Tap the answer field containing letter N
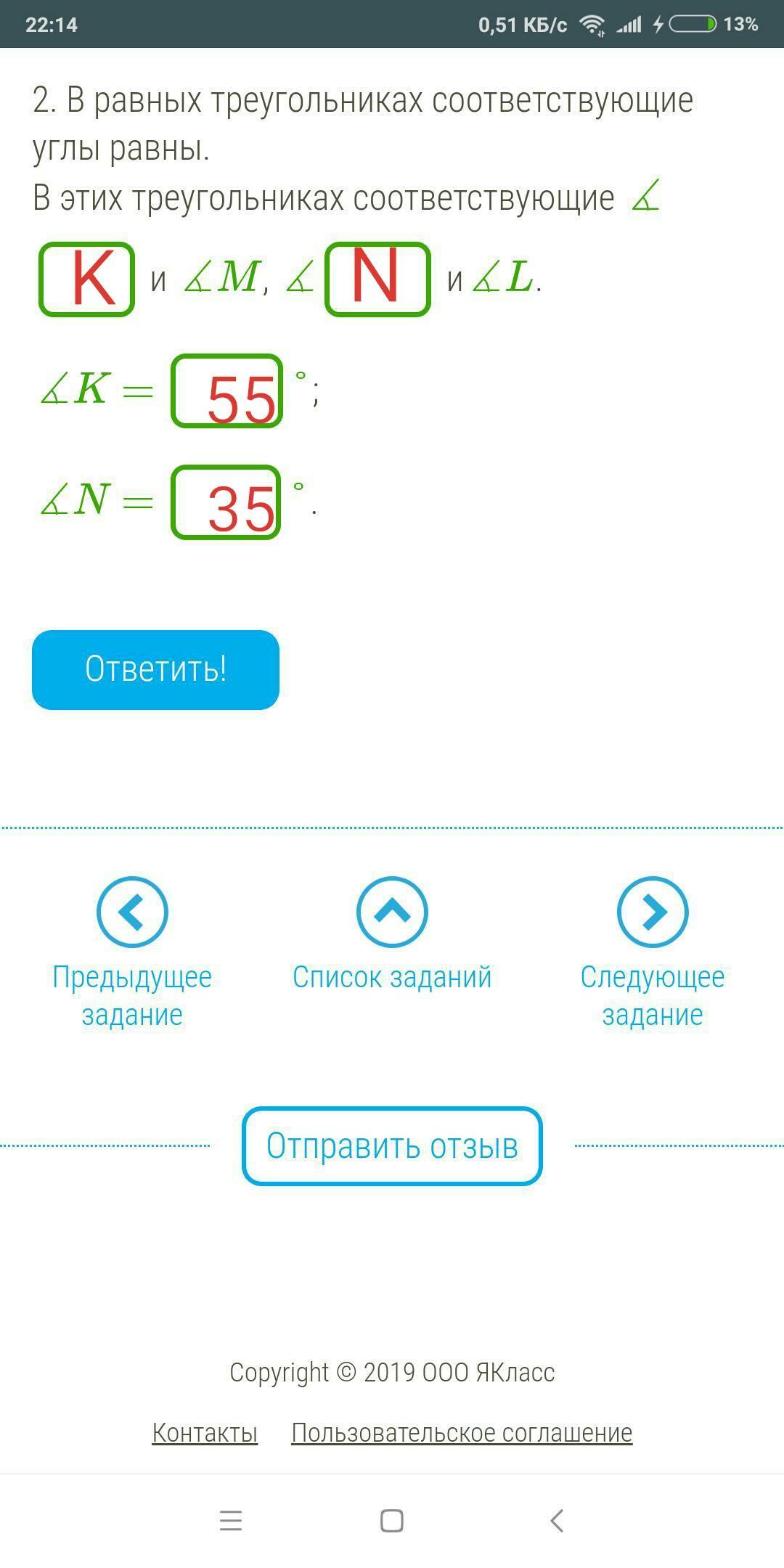784x1568 pixels. (x=377, y=279)
